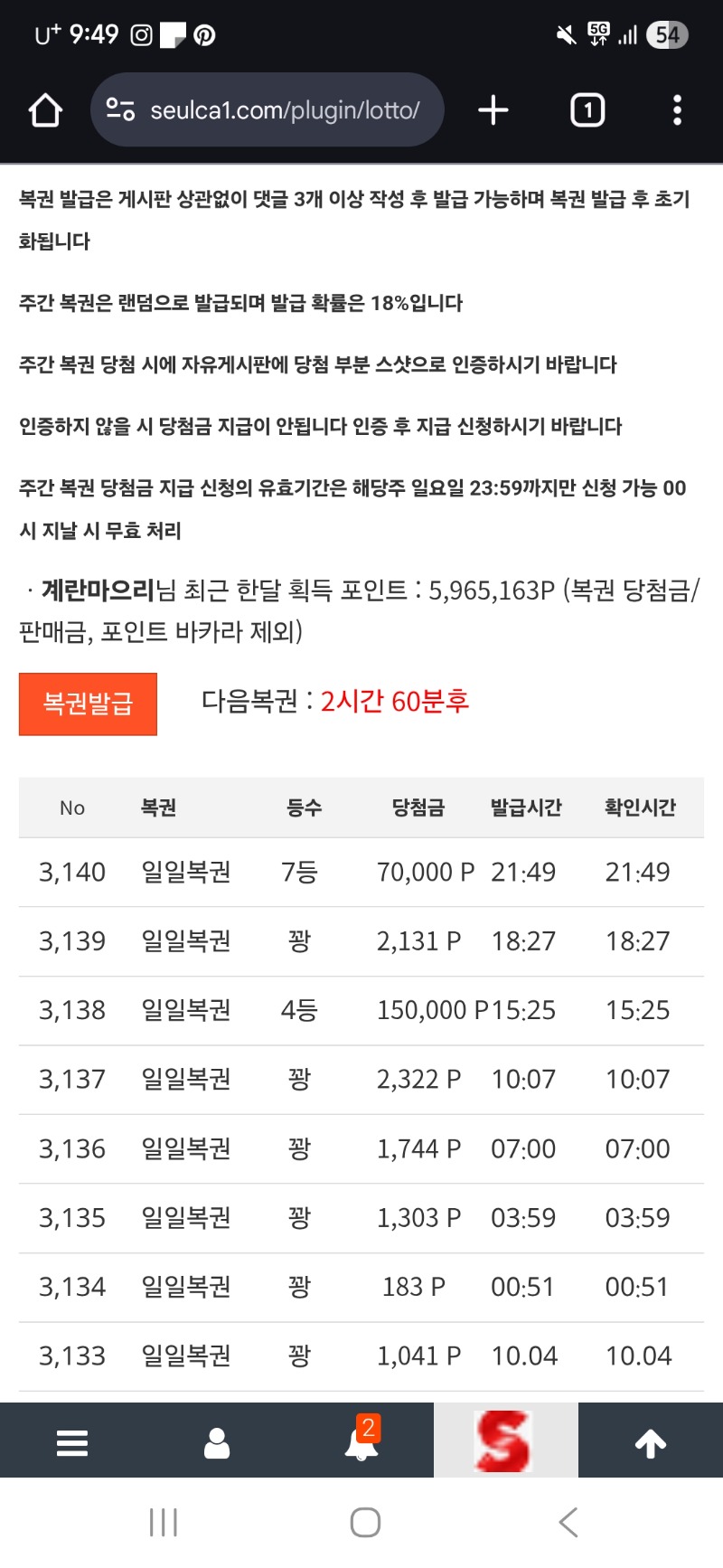This screenshot has height=1568, width=723.
Task: Open the site's hamburger menu
Action: 72,1441
